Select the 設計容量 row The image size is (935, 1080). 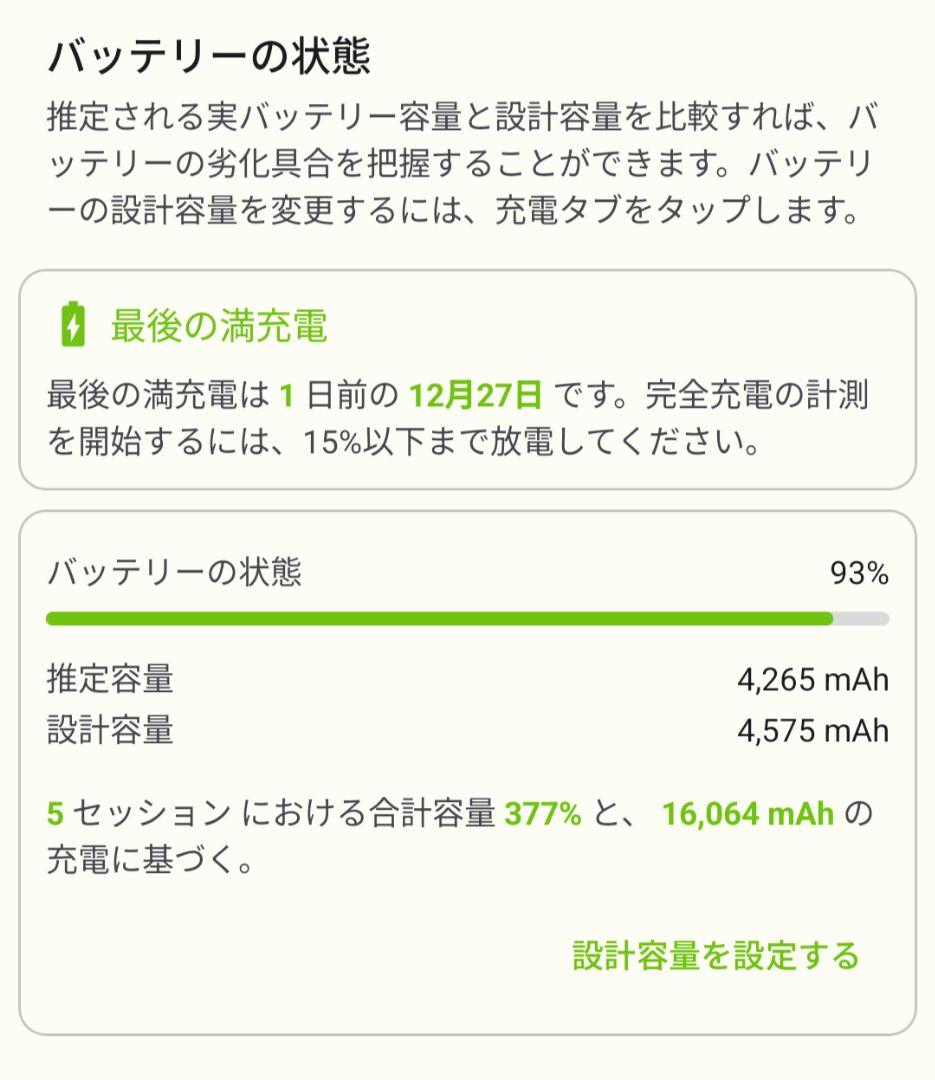tap(112, 729)
